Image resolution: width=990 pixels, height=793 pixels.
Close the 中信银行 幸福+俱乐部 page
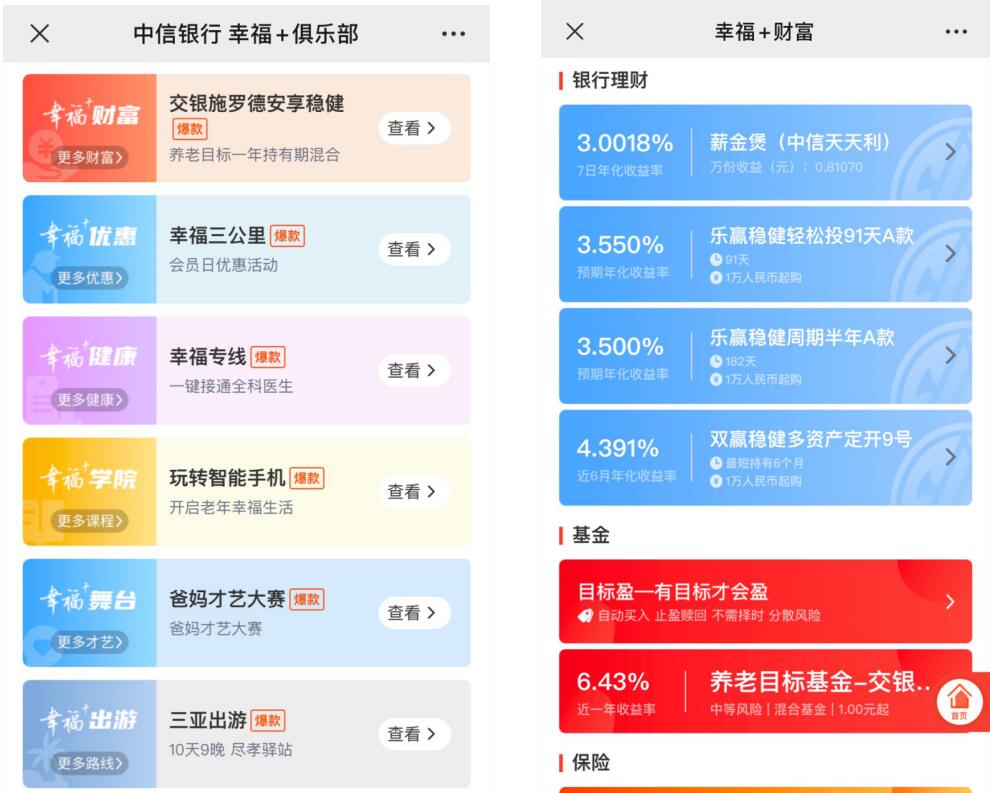[39, 34]
